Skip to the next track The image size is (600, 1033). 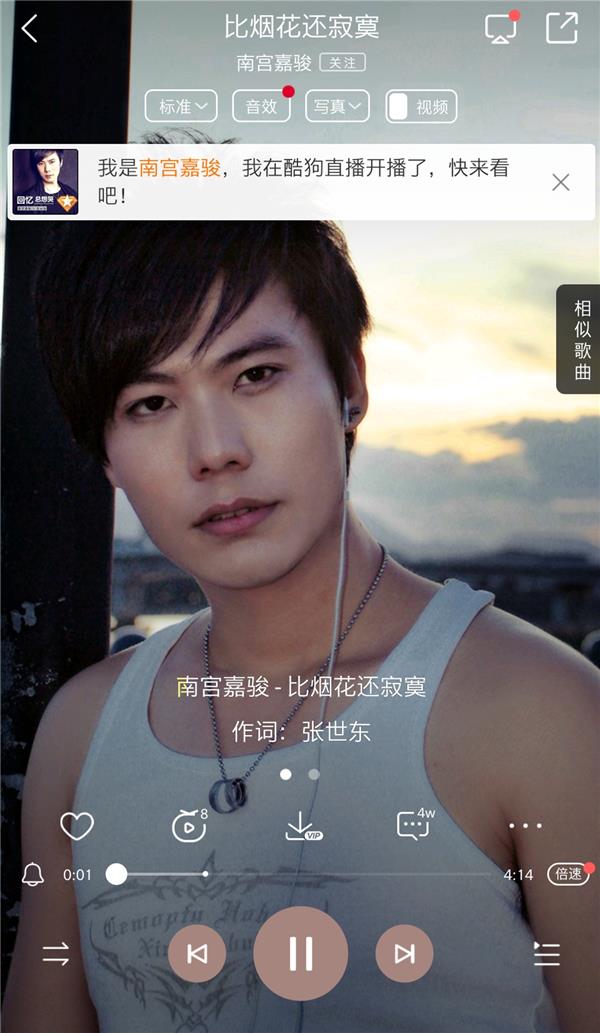[404, 954]
